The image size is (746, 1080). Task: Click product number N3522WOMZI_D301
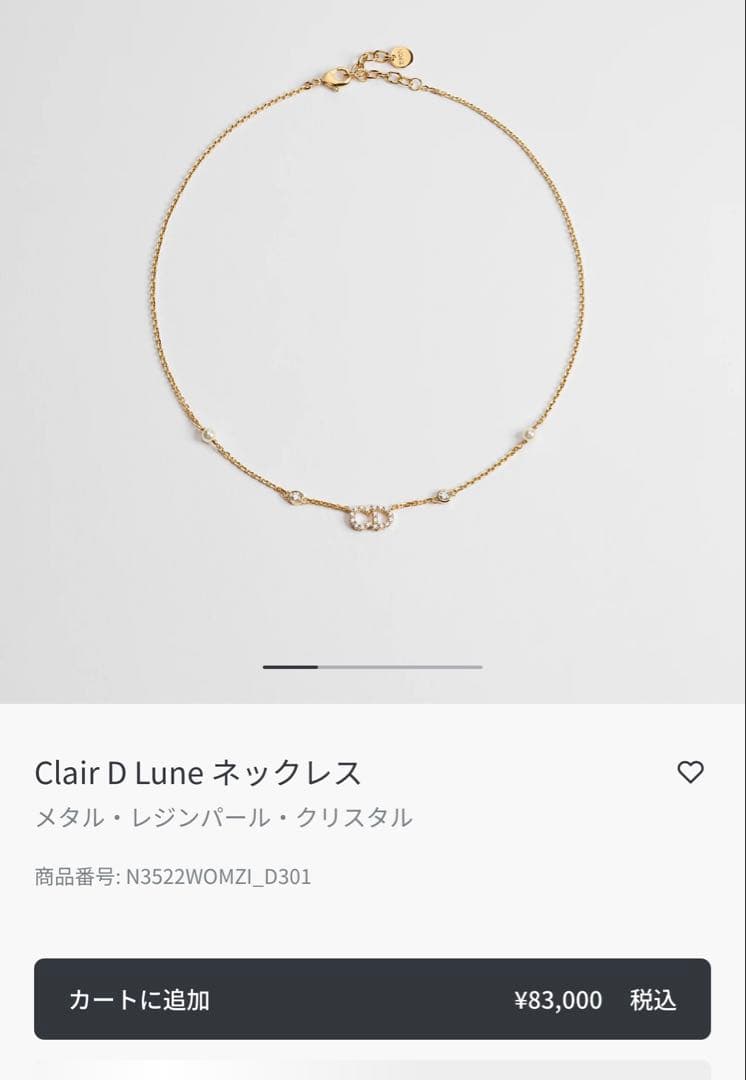click(219, 877)
